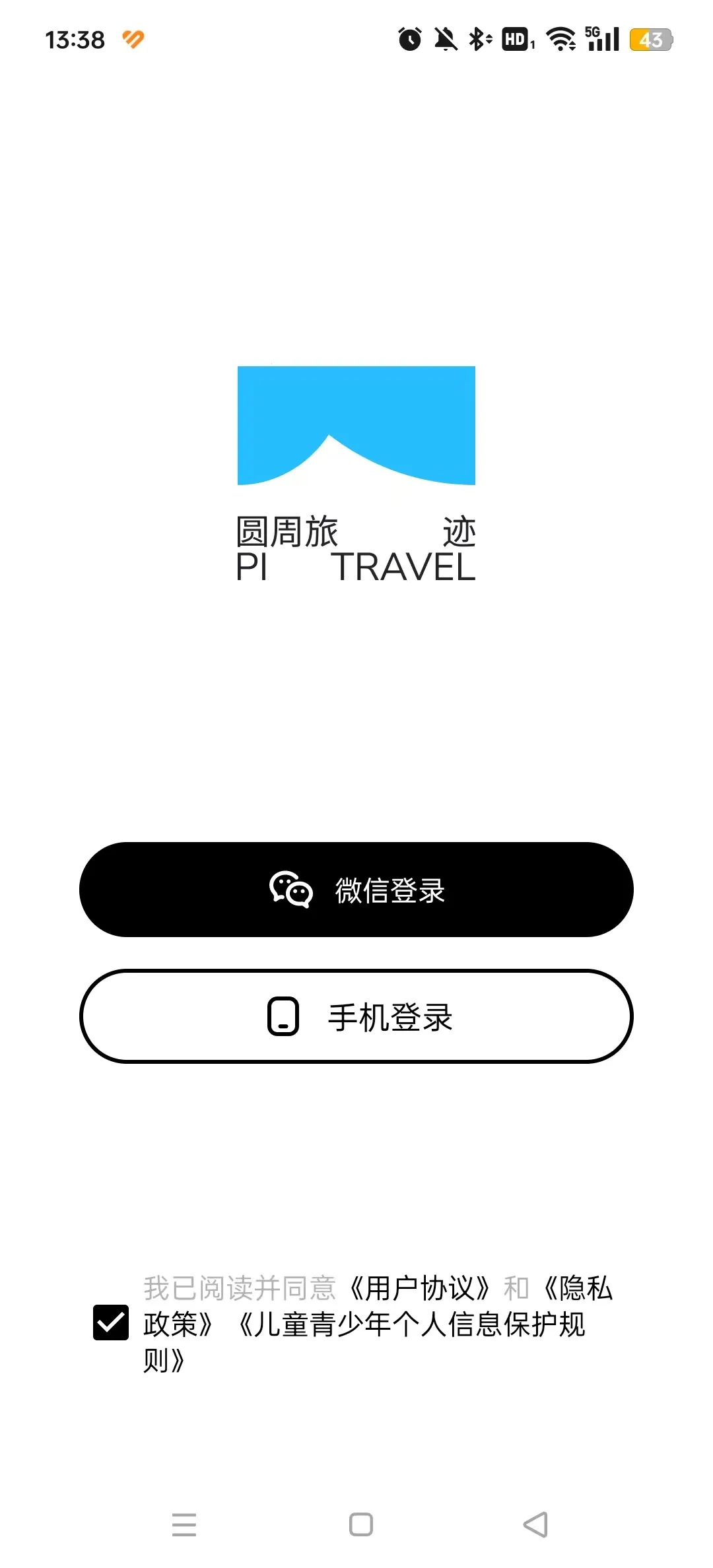
Task: Tap the PI TRAVEL app logo
Action: (356, 425)
